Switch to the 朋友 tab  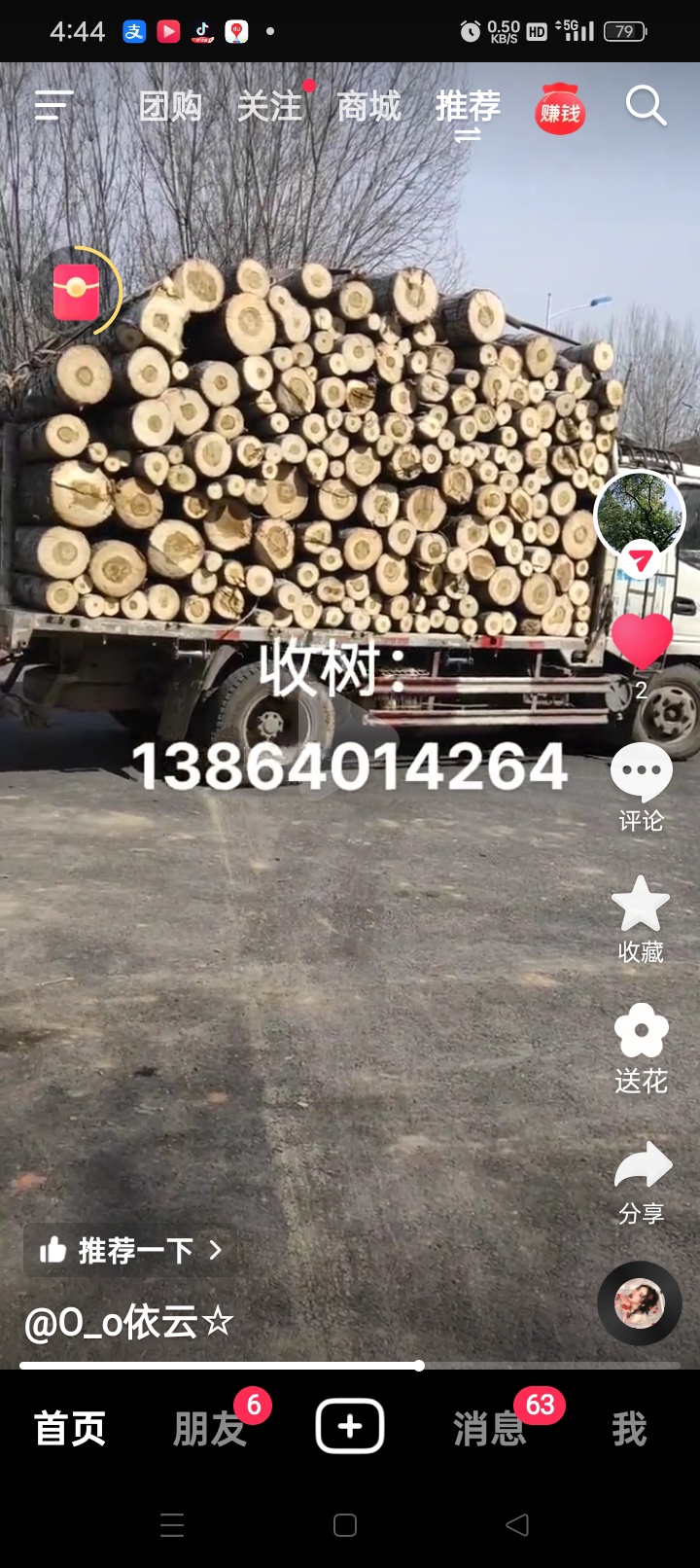(209, 1428)
